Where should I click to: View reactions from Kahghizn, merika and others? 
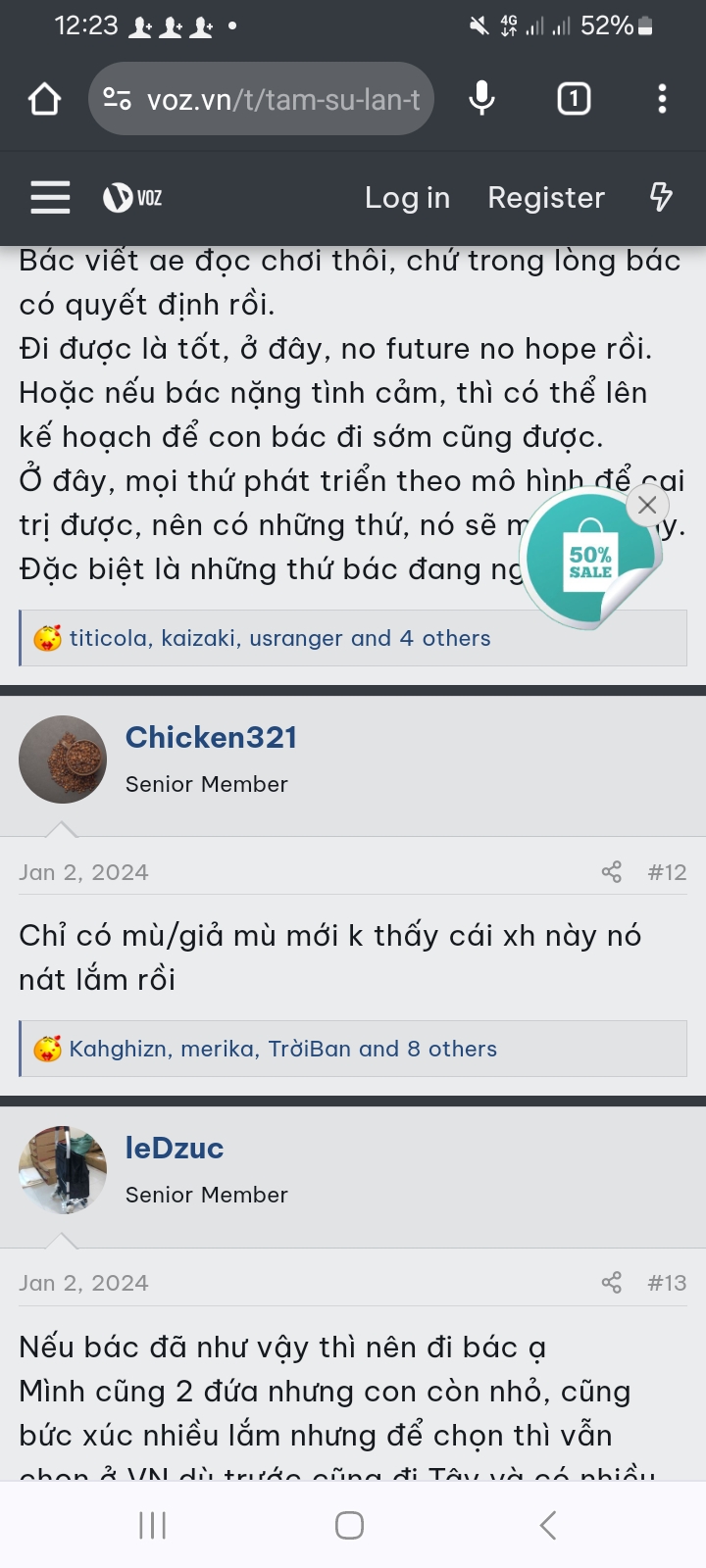pos(282,1050)
